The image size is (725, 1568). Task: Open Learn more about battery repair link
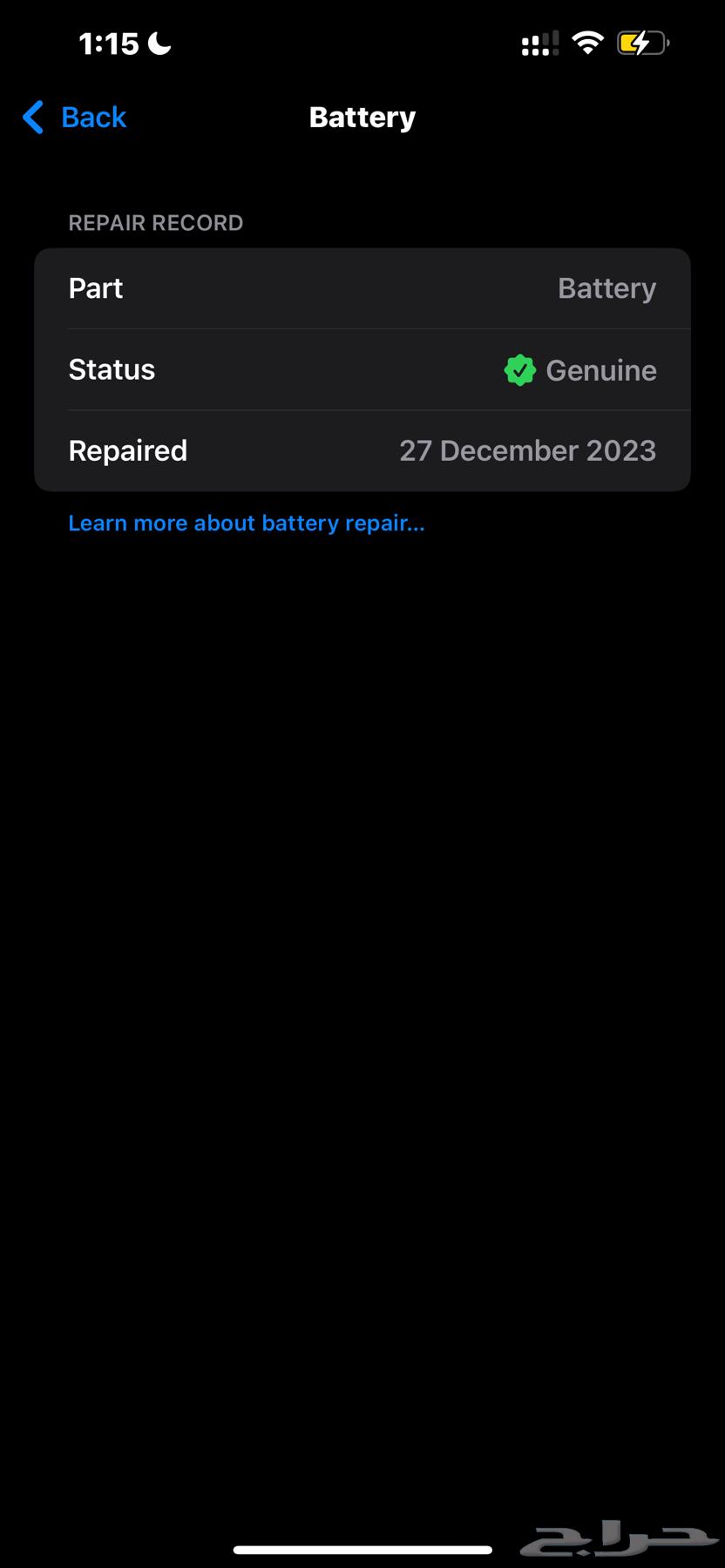[x=247, y=523]
